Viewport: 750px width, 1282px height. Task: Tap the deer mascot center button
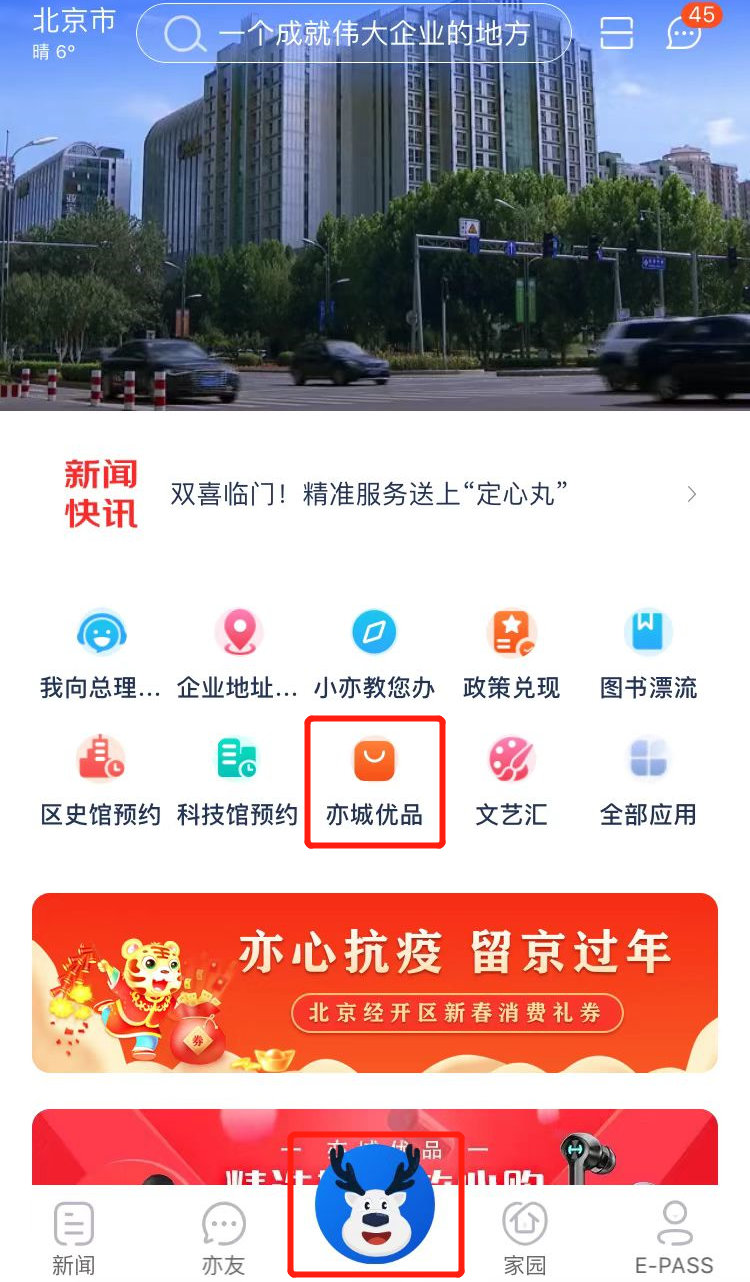[375, 1206]
